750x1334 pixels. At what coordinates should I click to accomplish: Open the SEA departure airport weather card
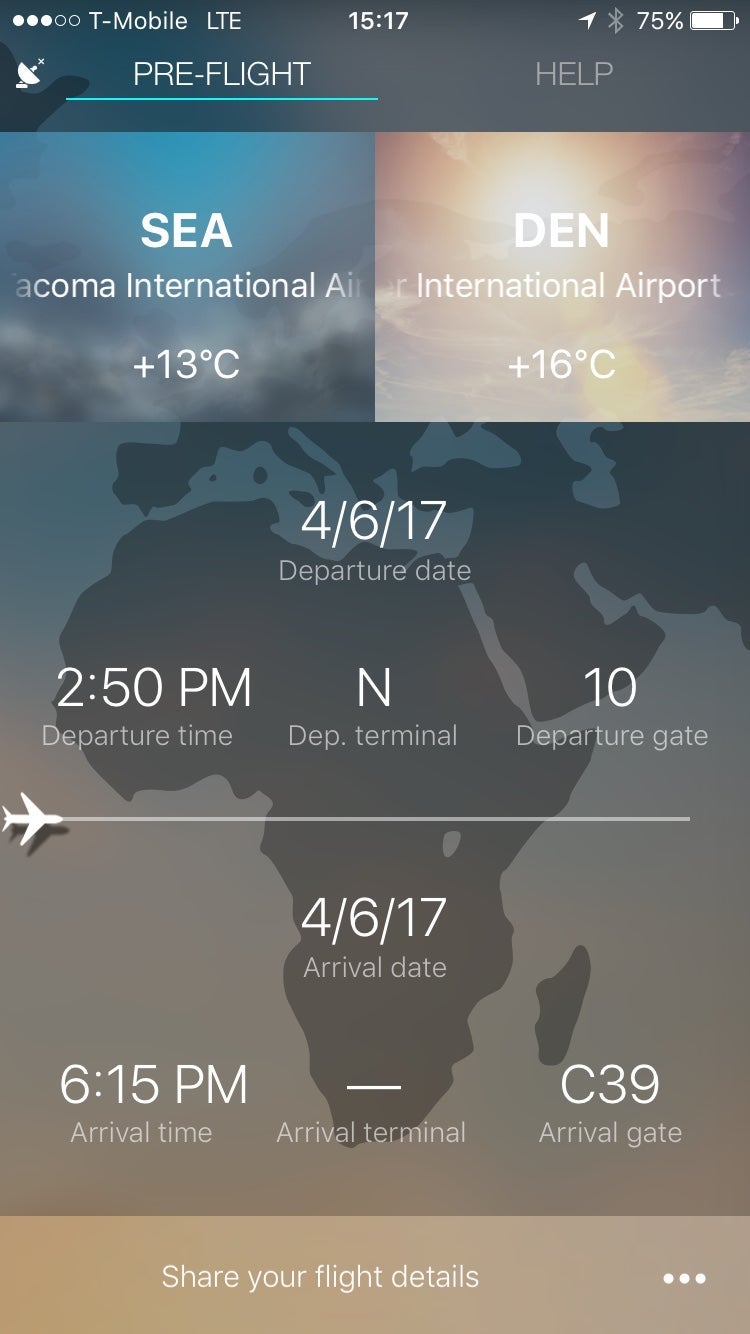187,277
